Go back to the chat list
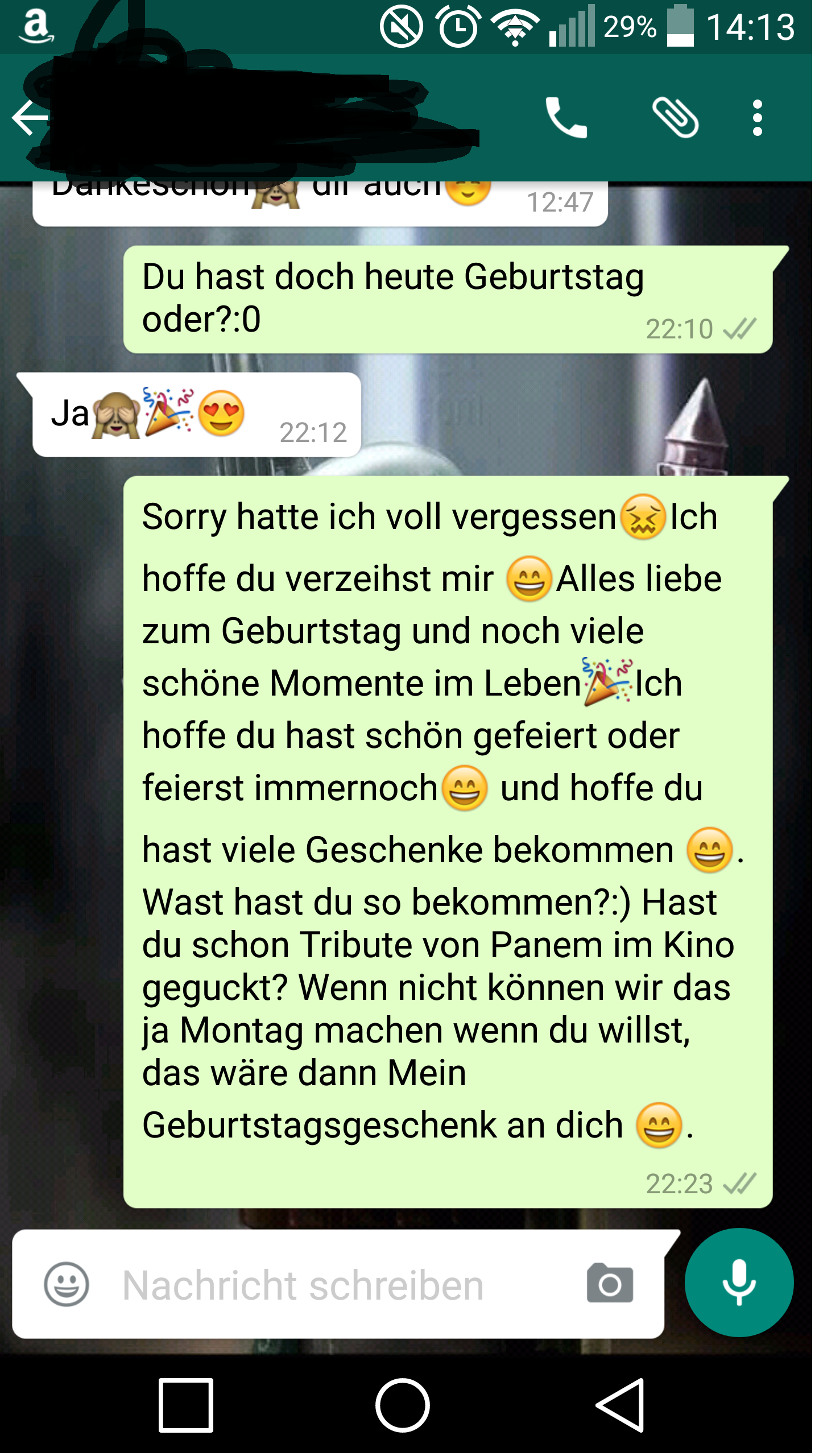The width and height of the screenshot is (819, 1456). pos(30,118)
